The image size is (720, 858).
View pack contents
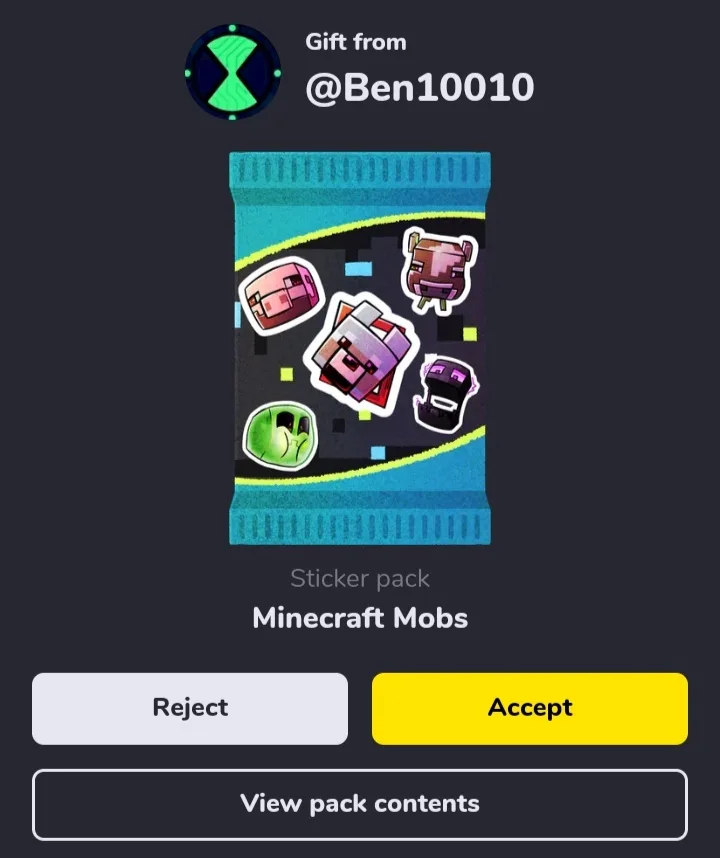point(360,804)
